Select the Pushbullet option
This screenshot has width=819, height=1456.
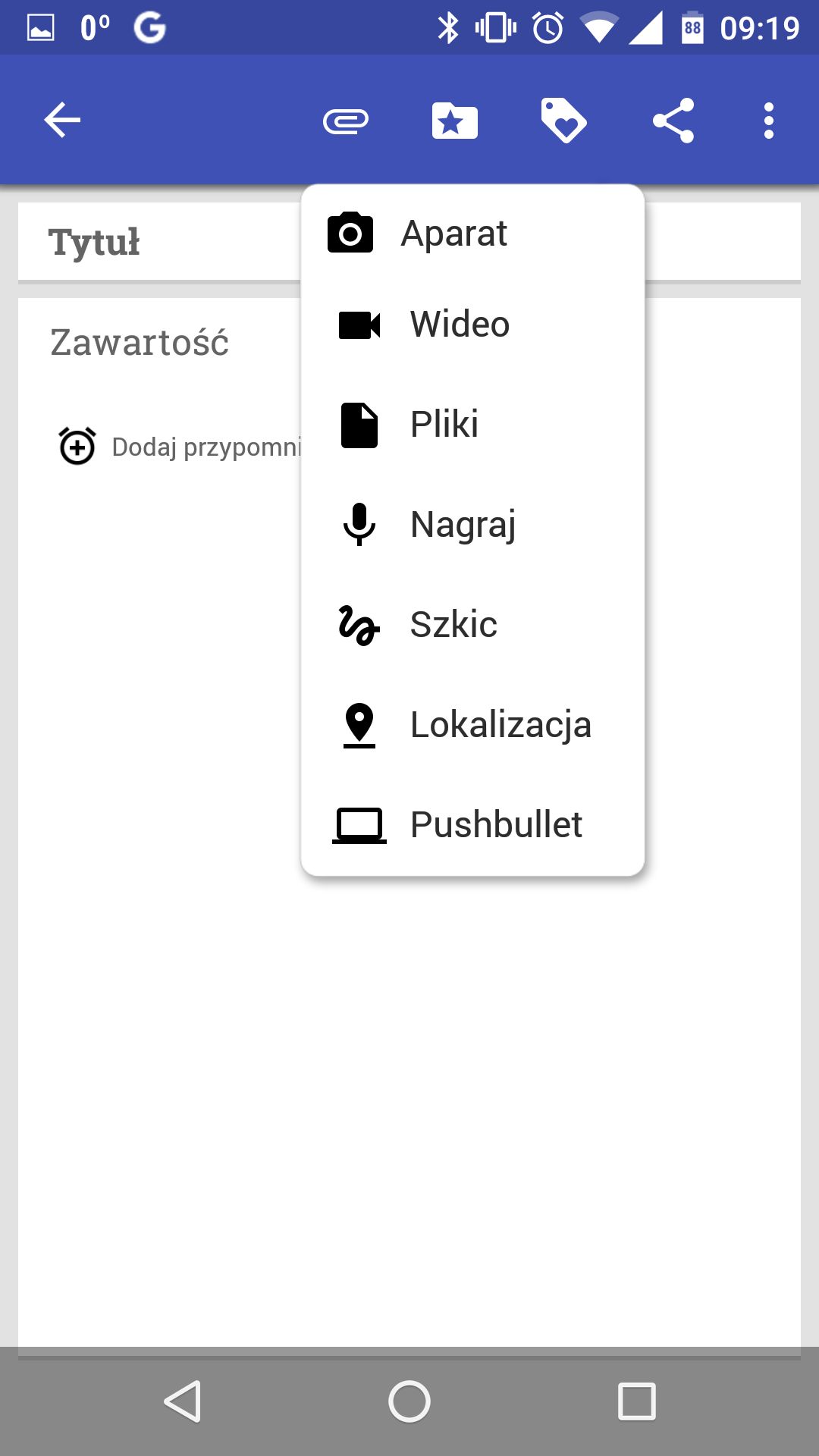(472, 825)
